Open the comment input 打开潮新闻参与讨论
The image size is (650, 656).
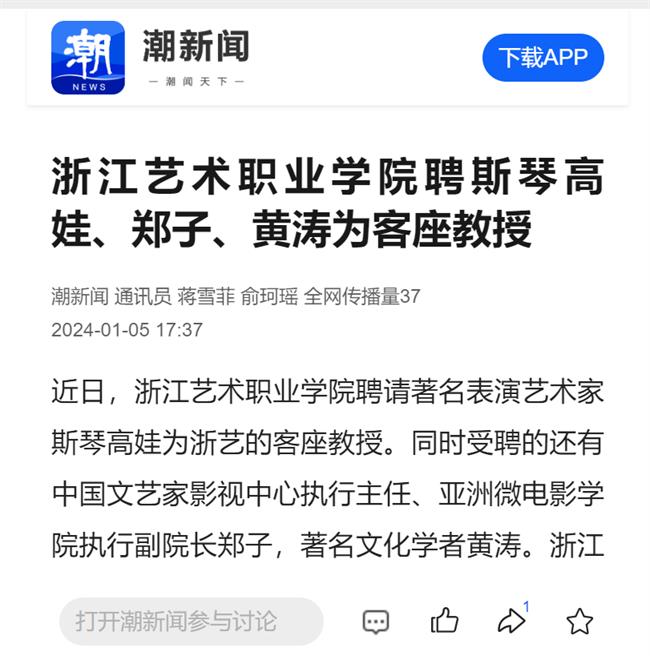coord(190,621)
